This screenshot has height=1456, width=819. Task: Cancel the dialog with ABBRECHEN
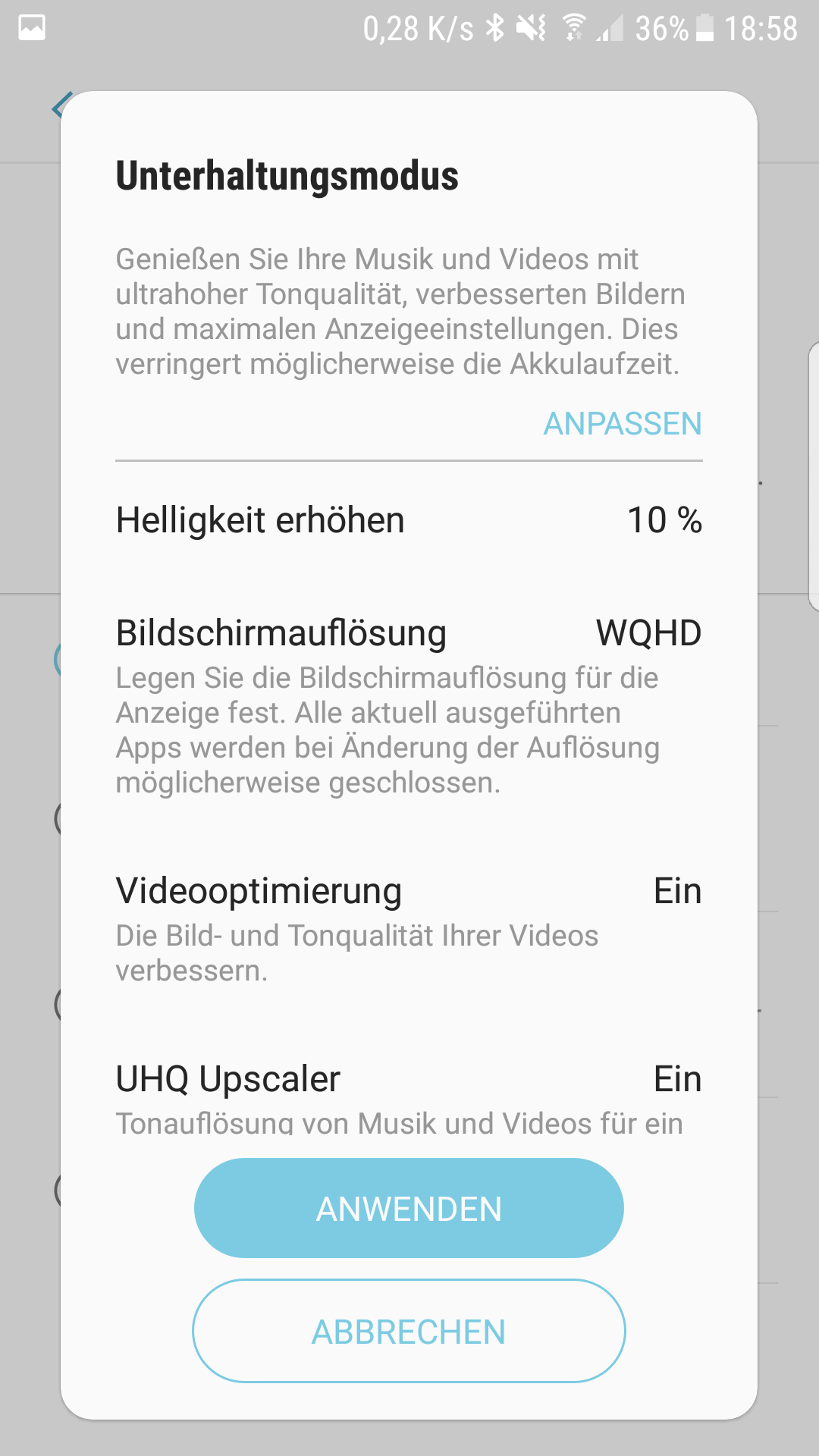(x=409, y=1332)
